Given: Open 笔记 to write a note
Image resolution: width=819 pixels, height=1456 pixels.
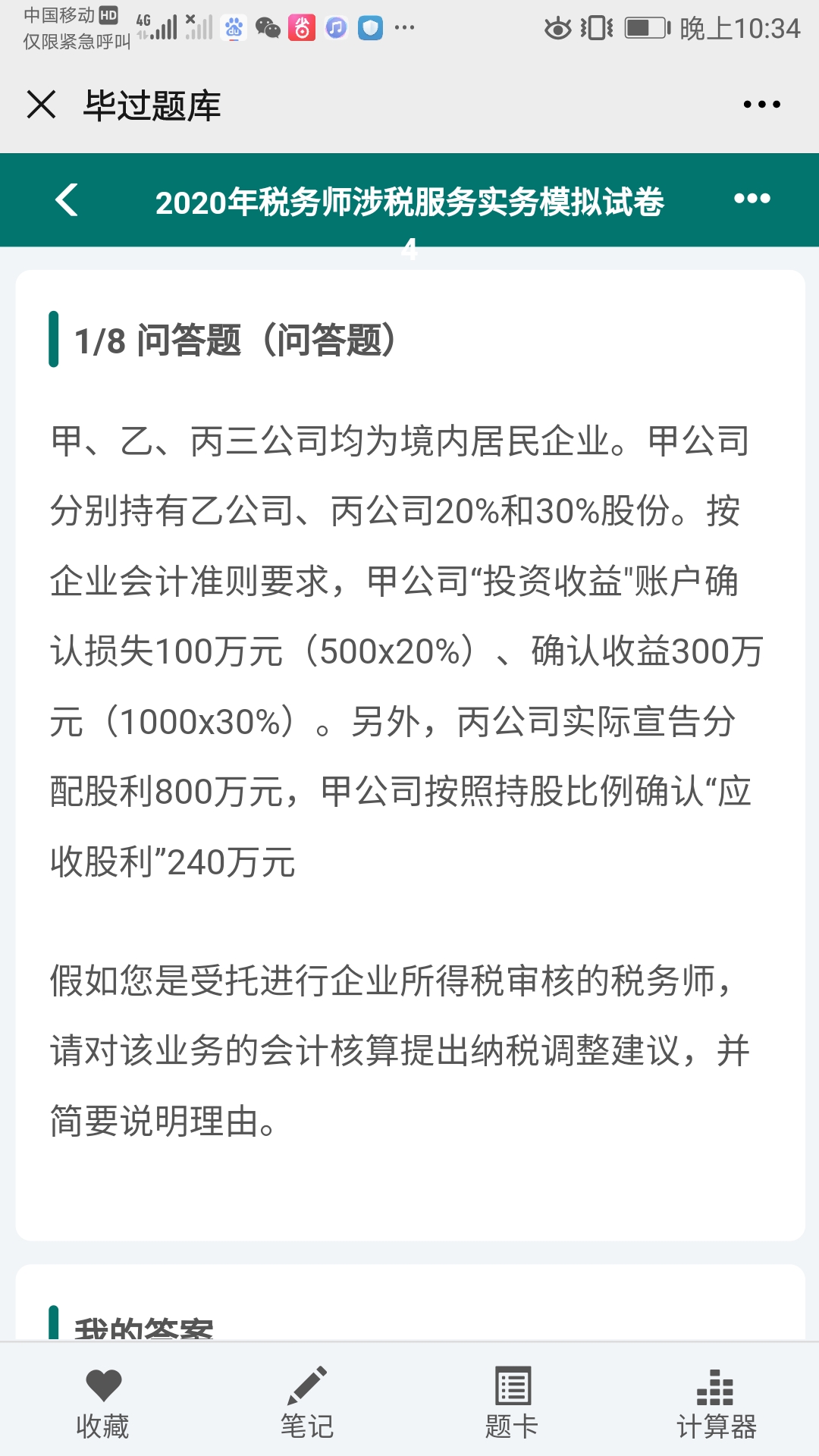Looking at the screenshot, I should click(x=307, y=1401).
